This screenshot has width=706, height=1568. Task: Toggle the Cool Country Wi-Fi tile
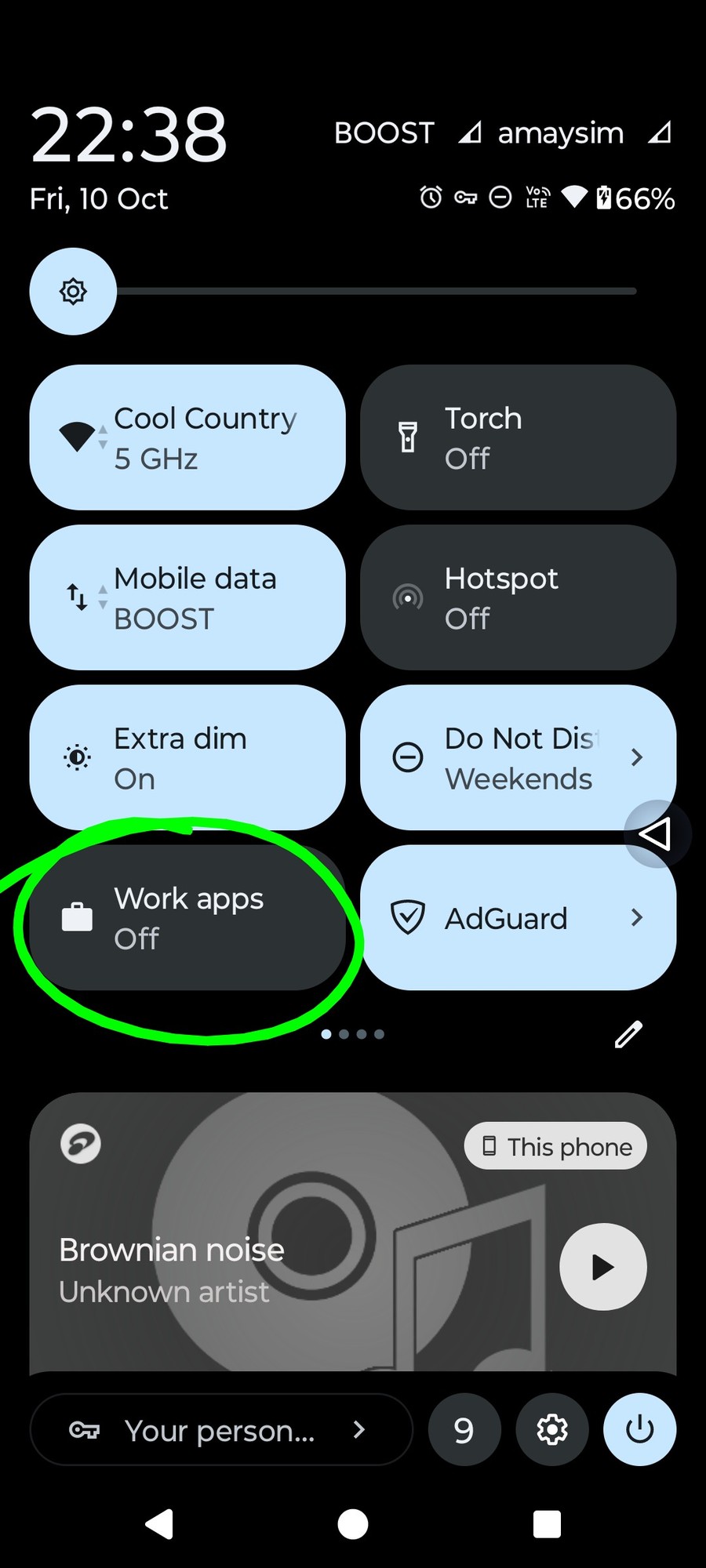point(187,437)
